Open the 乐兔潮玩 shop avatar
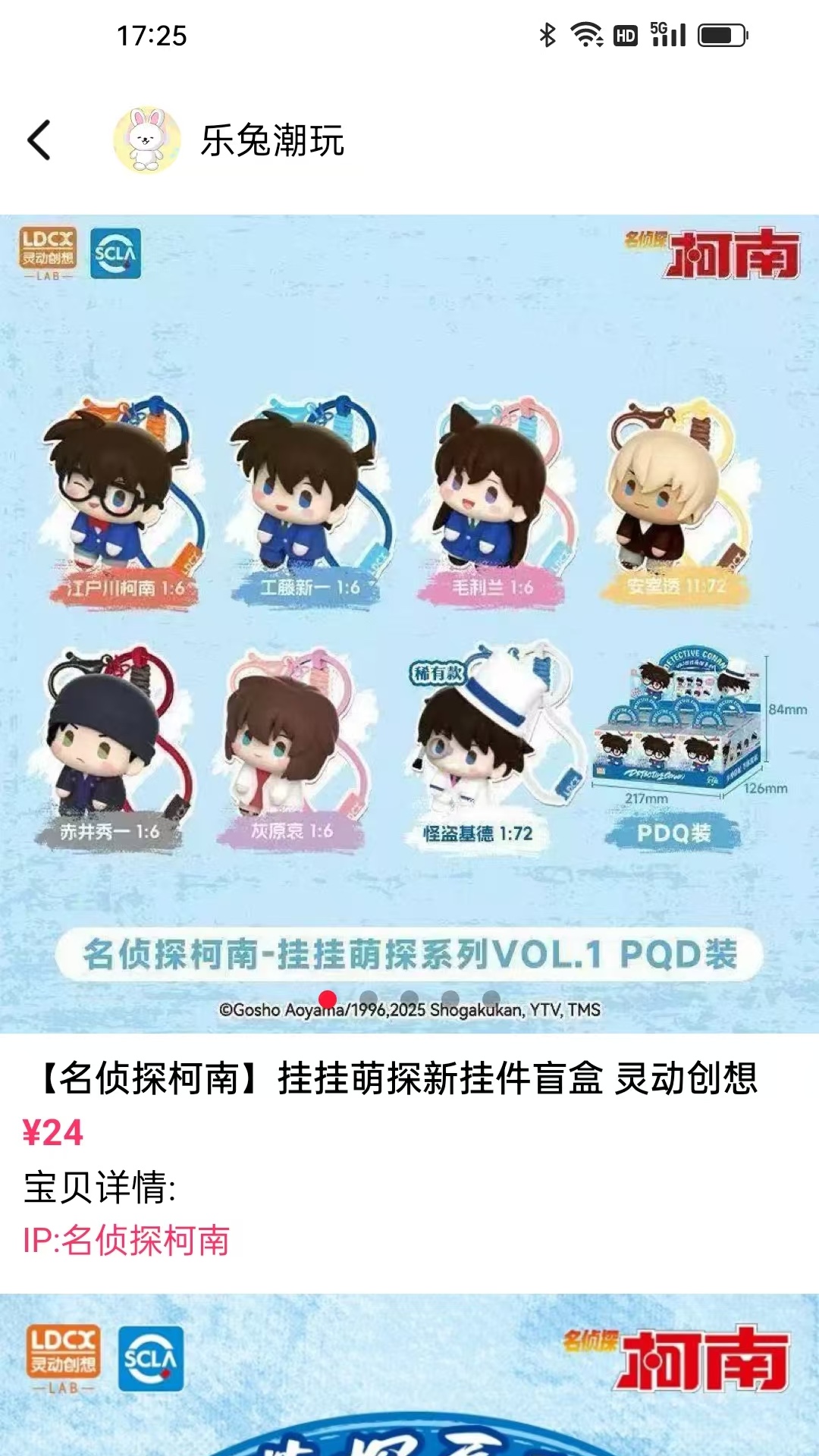The image size is (819, 1456). point(147,140)
